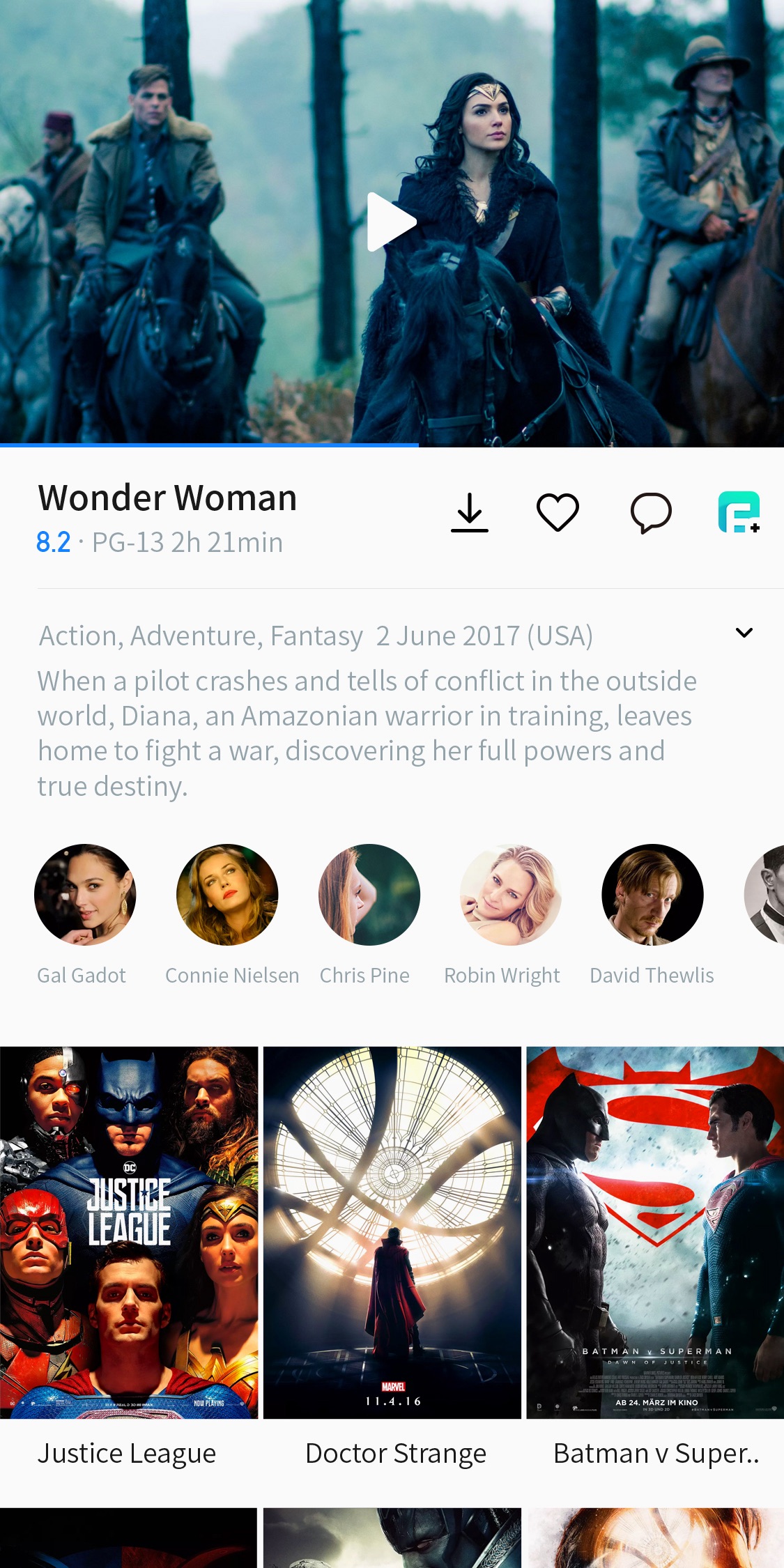Tap the green add-to-list icon

pos(739,512)
